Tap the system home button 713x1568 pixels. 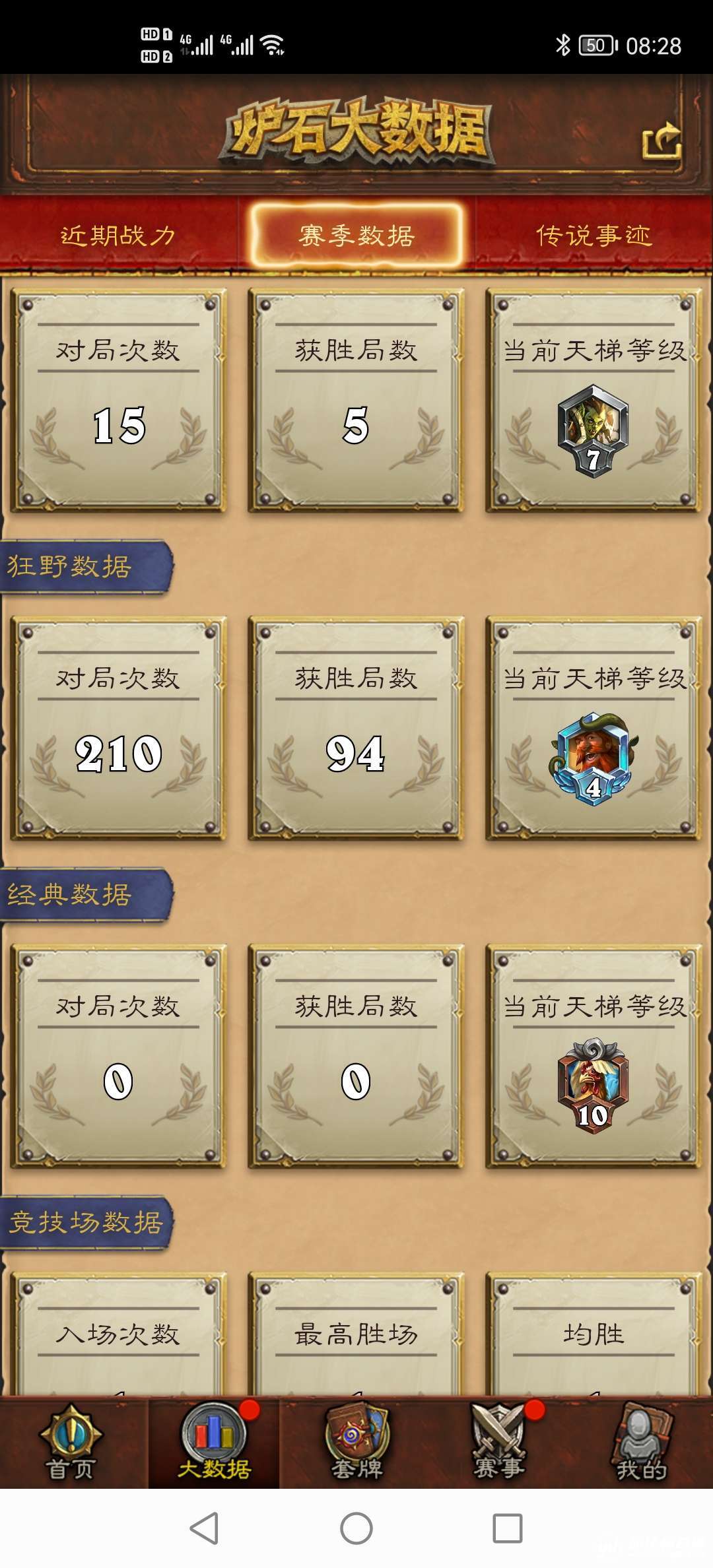pyautogui.click(x=356, y=1528)
